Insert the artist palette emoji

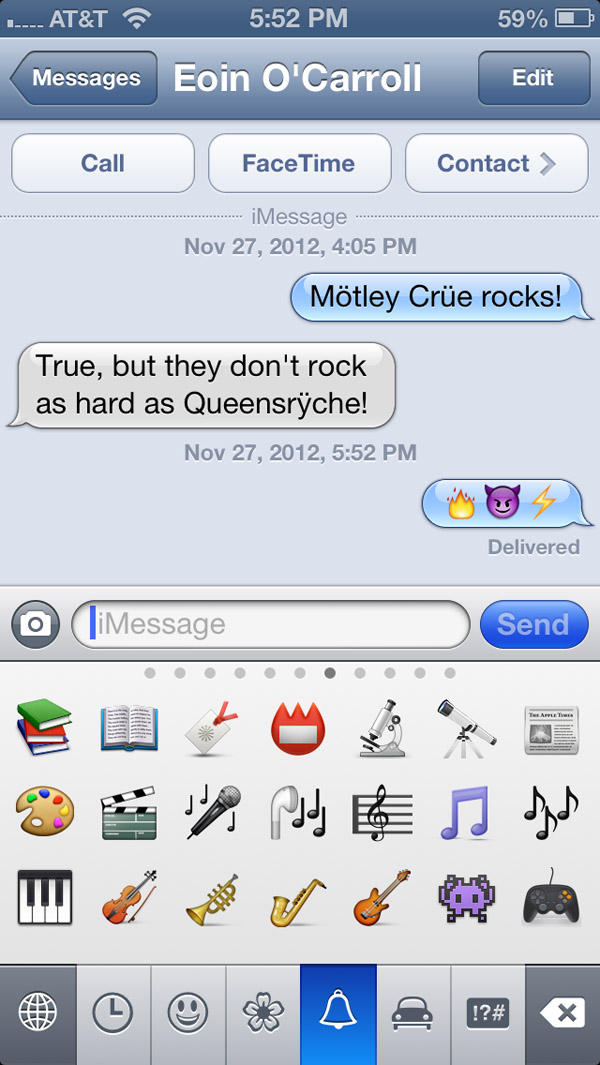tap(44, 810)
